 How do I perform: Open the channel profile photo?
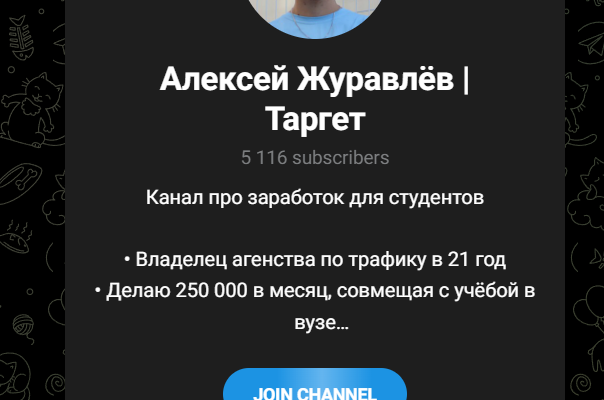click(x=314, y=15)
